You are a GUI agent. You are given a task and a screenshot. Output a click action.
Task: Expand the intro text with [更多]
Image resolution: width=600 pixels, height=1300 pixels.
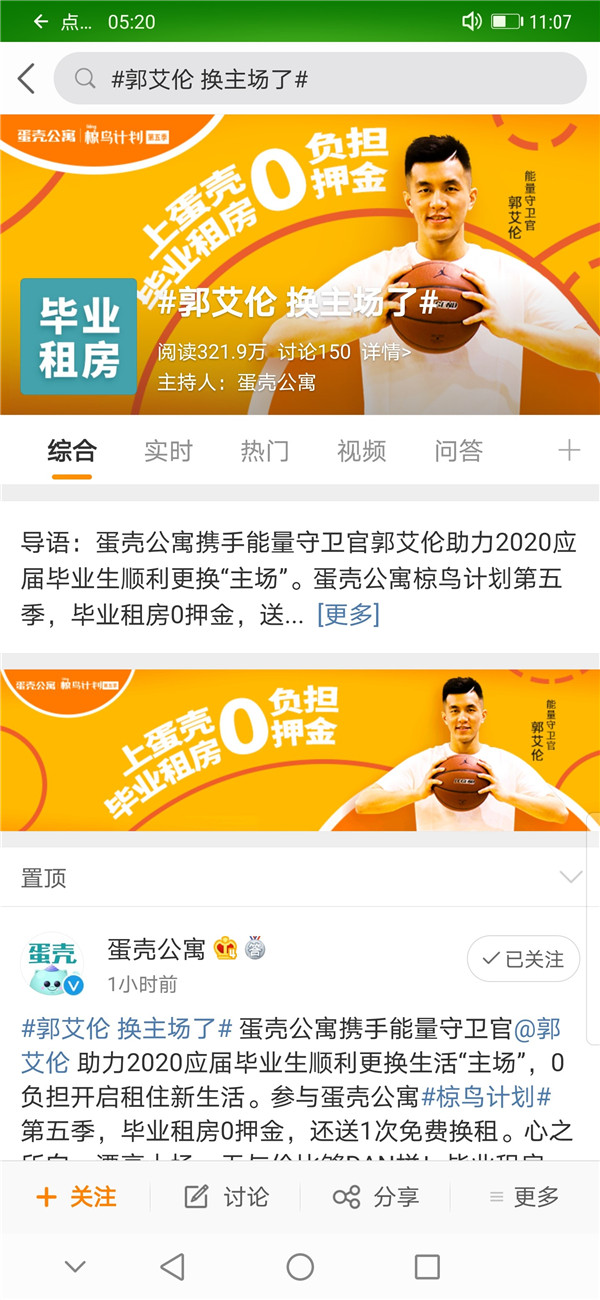coord(348,614)
